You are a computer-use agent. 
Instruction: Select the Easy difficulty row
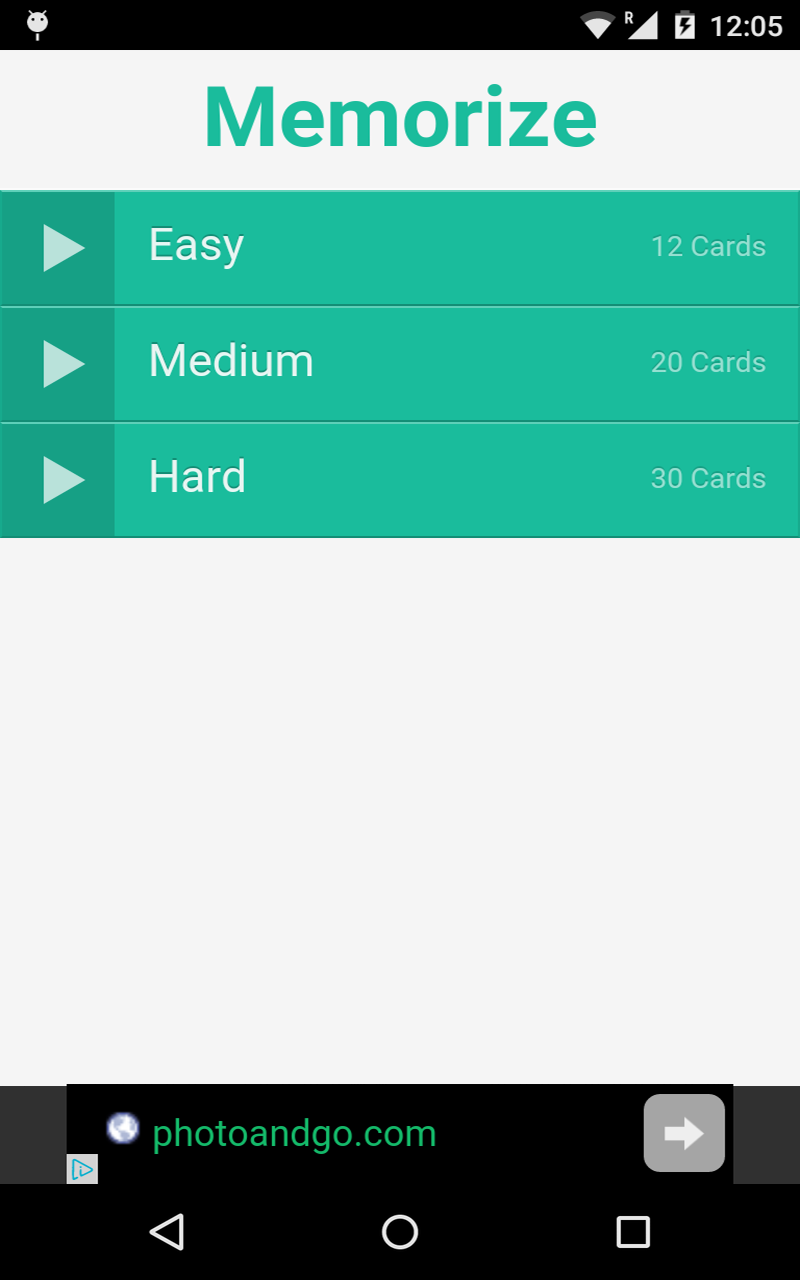pos(400,246)
